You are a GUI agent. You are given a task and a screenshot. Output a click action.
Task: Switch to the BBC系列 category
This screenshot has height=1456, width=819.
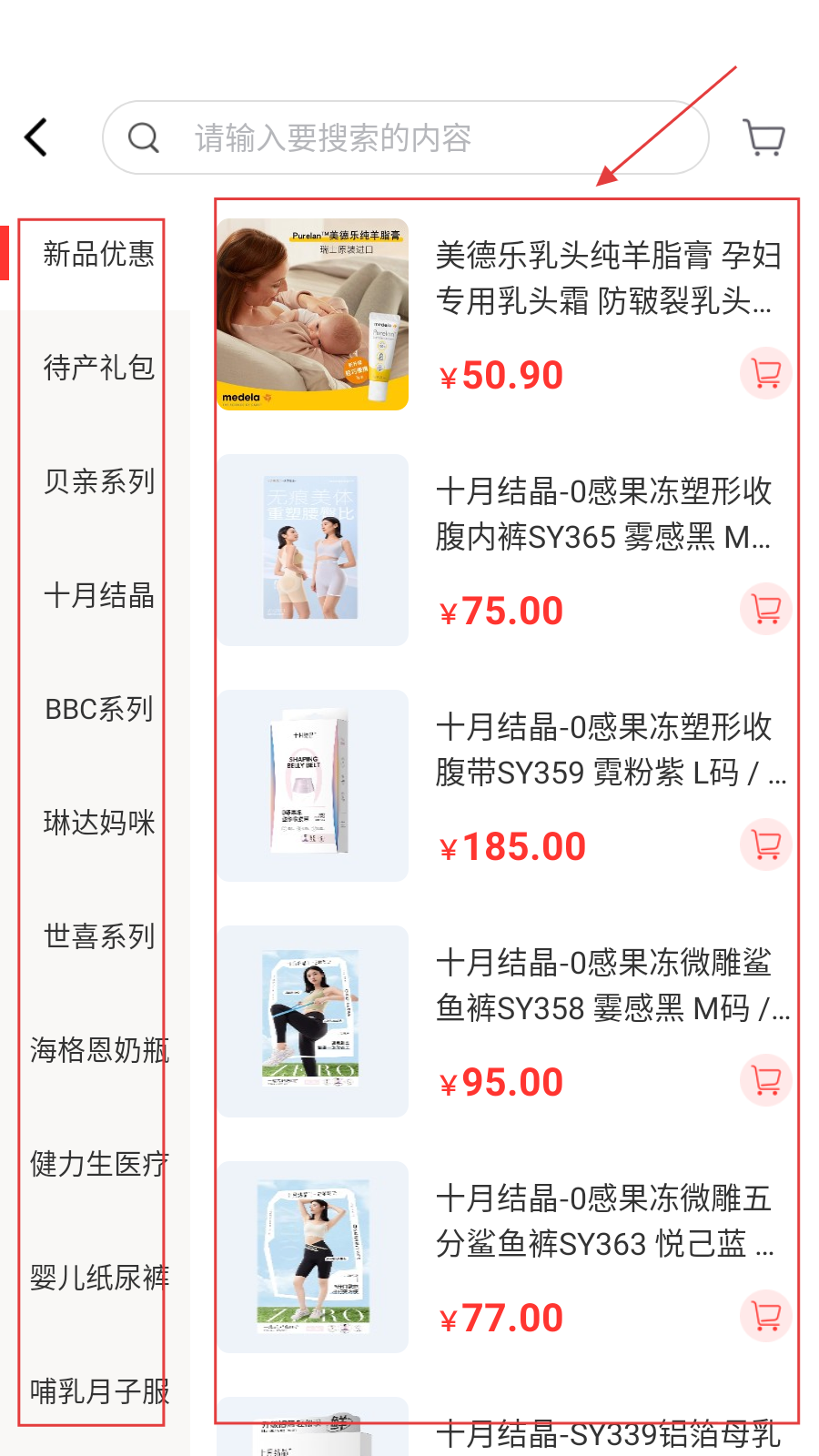tap(98, 709)
